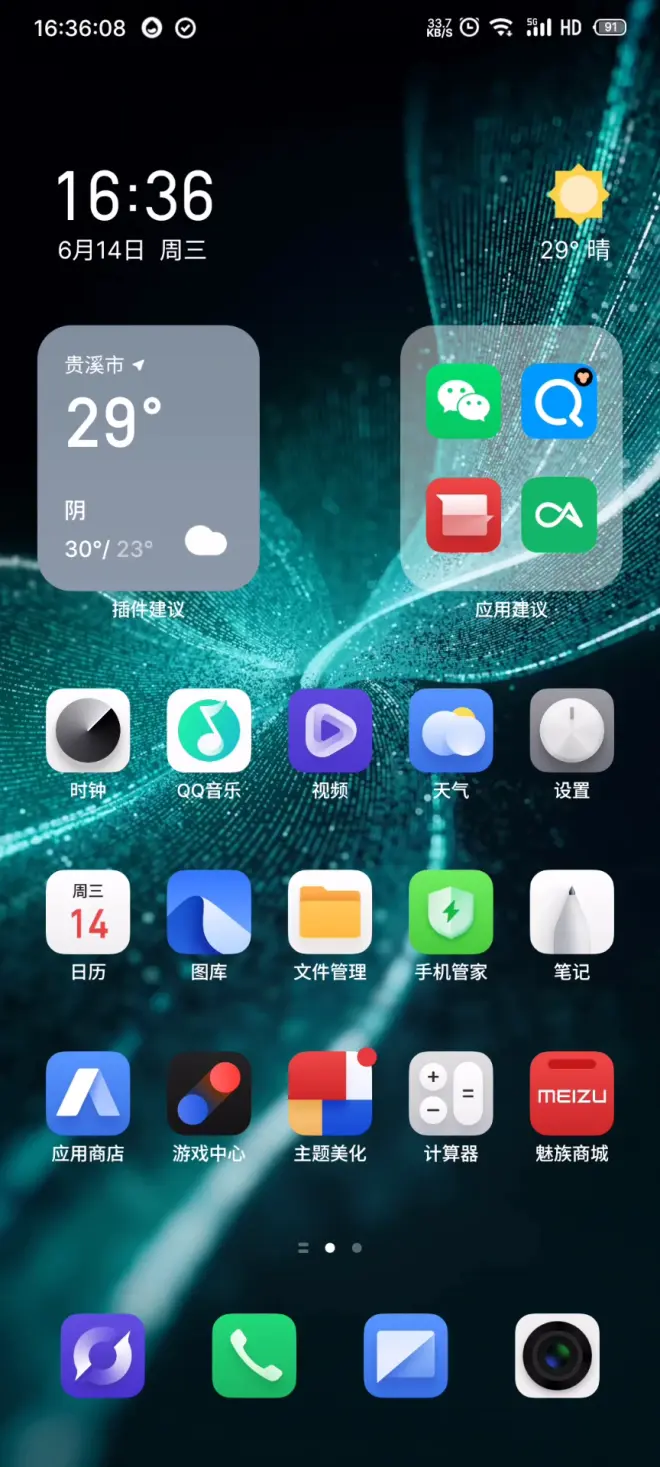
Task: Open the 时钟 clock app
Action: coord(88,731)
